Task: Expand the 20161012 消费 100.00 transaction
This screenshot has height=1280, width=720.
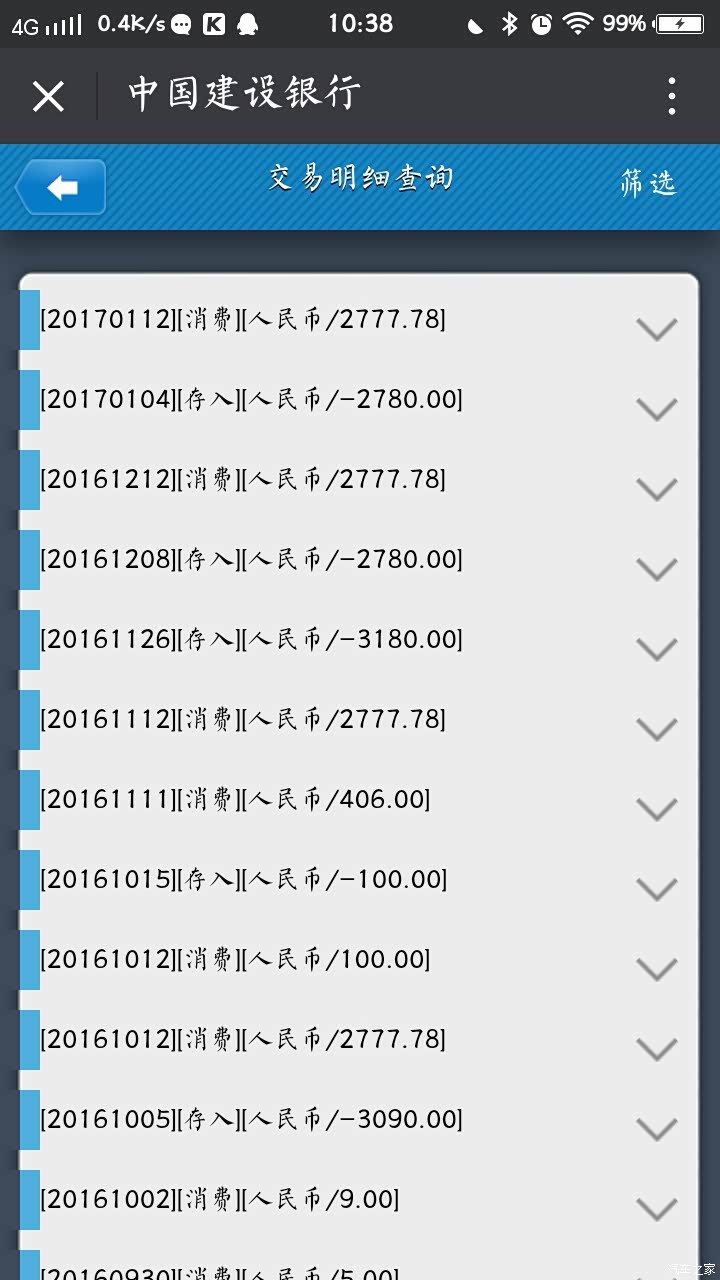Action: pyautogui.click(x=656, y=969)
